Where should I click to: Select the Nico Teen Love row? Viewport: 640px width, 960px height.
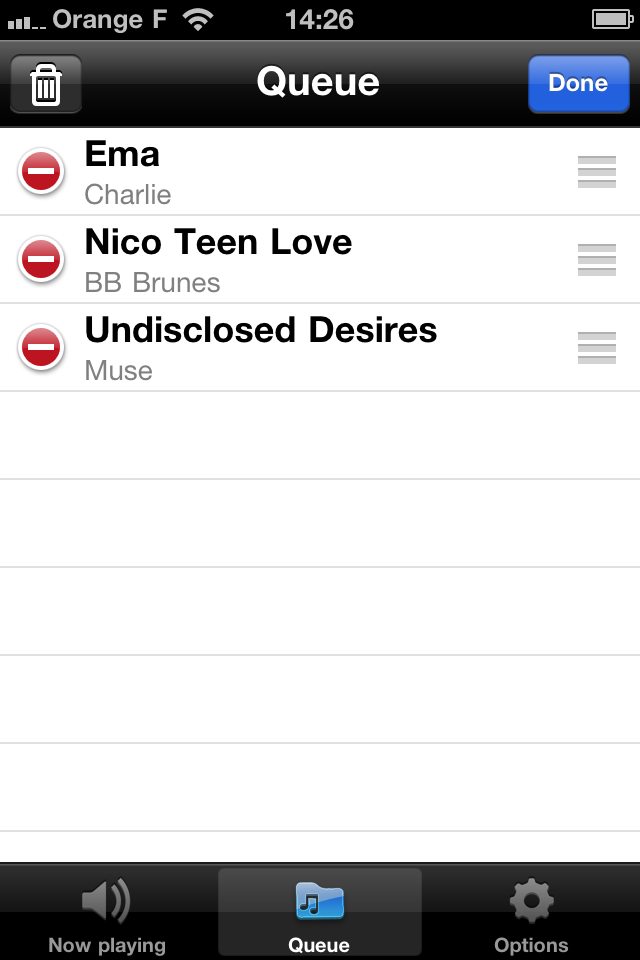point(300,260)
